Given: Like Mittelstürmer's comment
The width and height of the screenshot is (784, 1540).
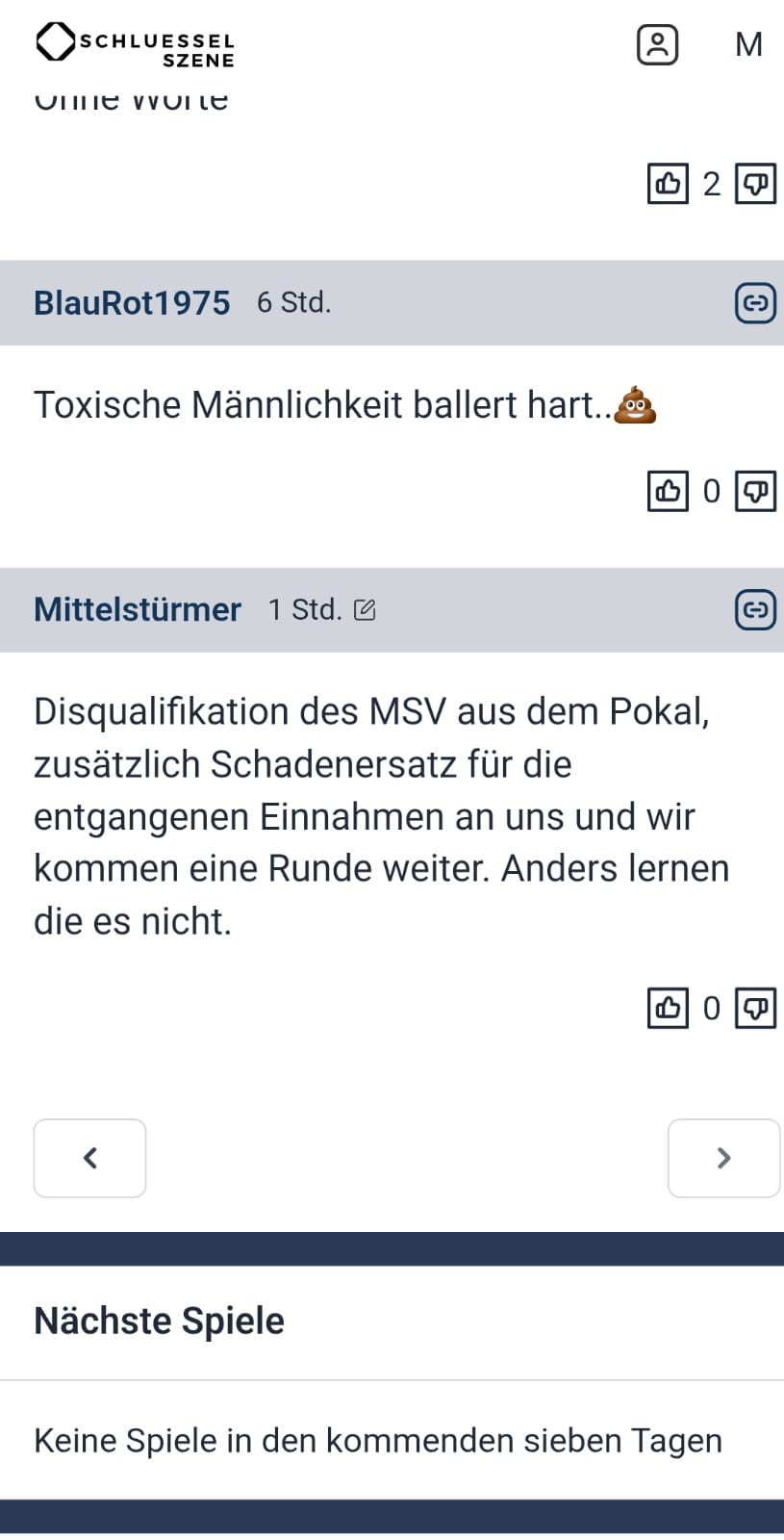Looking at the screenshot, I should [x=668, y=1008].
